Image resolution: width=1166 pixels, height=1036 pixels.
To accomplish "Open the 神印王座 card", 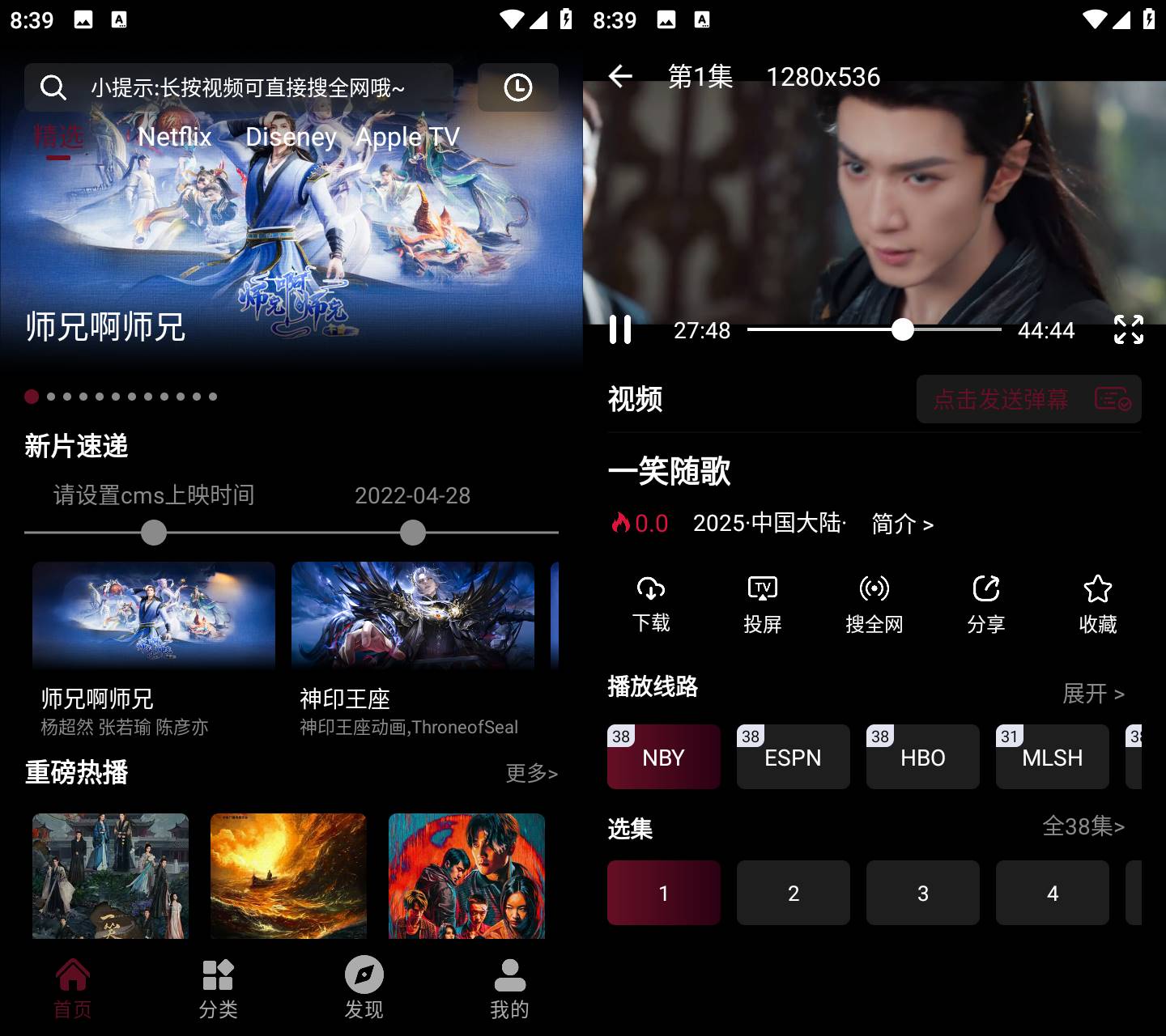I will (x=413, y=647).
